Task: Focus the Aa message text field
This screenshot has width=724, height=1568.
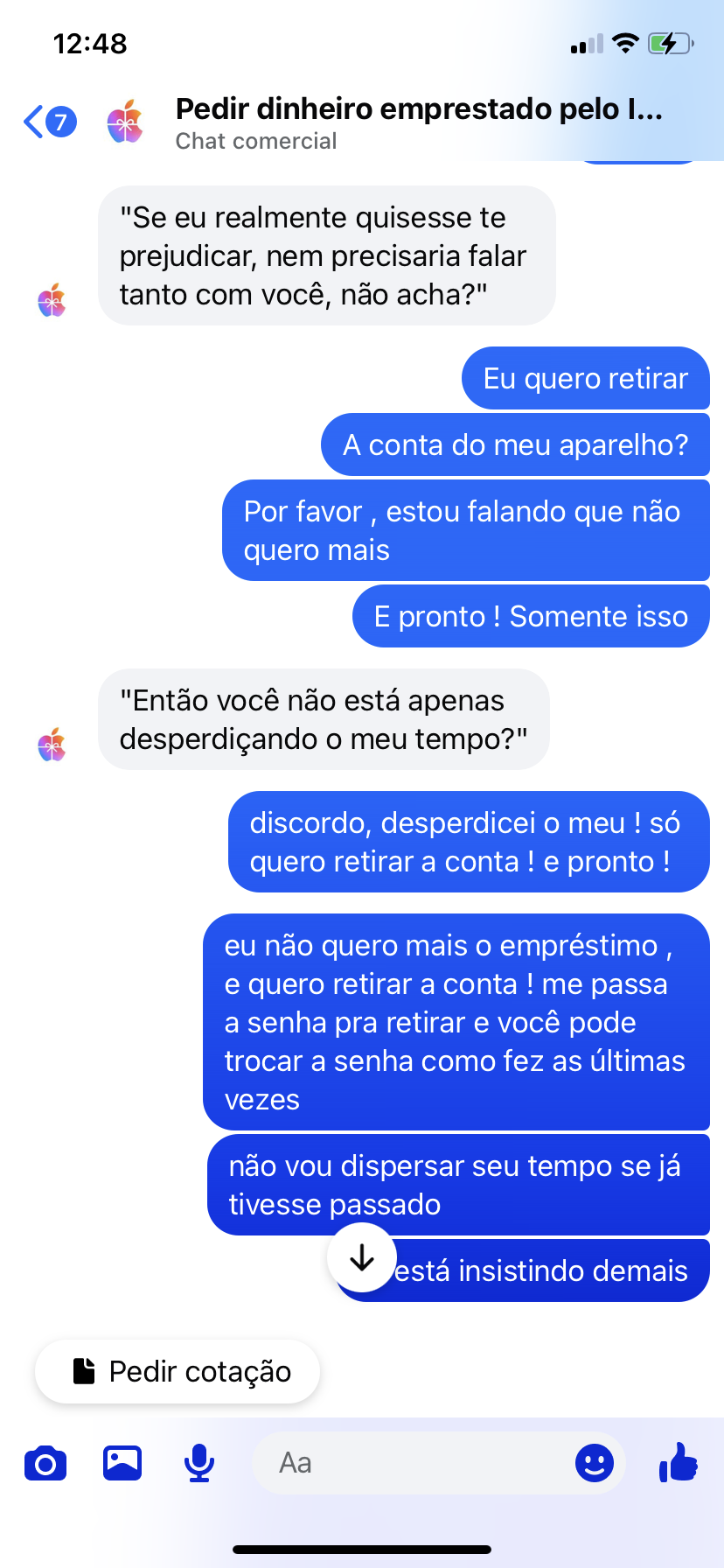Action: coord(411,1463)
